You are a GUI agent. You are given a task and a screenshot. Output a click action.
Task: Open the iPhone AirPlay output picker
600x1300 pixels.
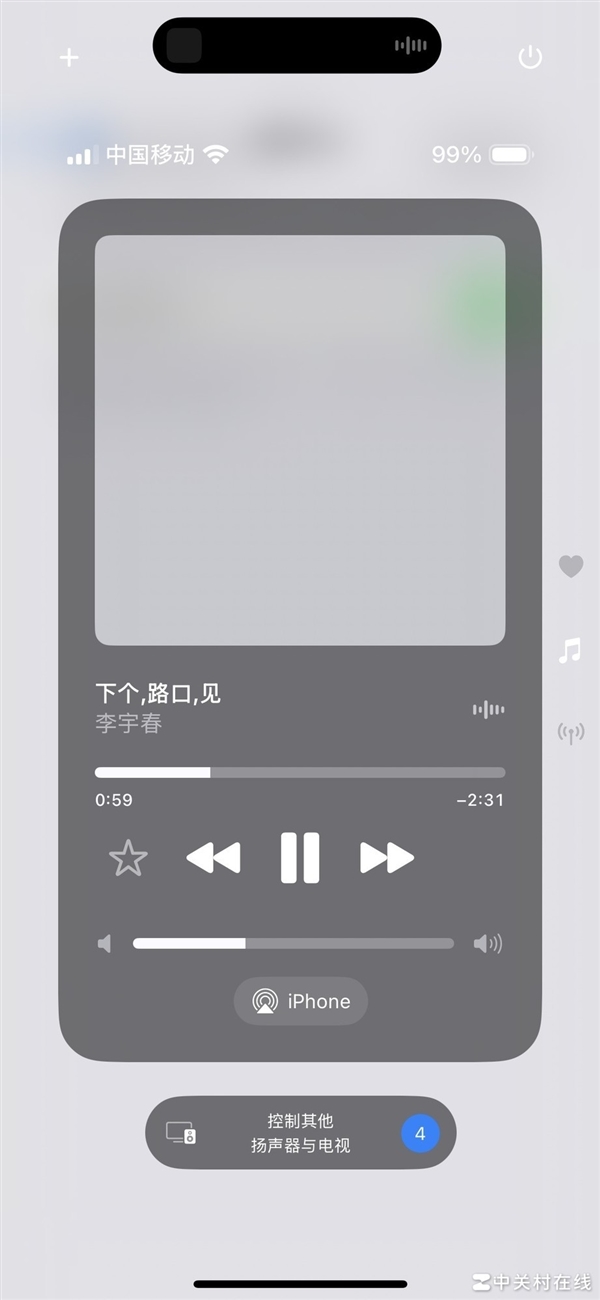click(301, 1001)
